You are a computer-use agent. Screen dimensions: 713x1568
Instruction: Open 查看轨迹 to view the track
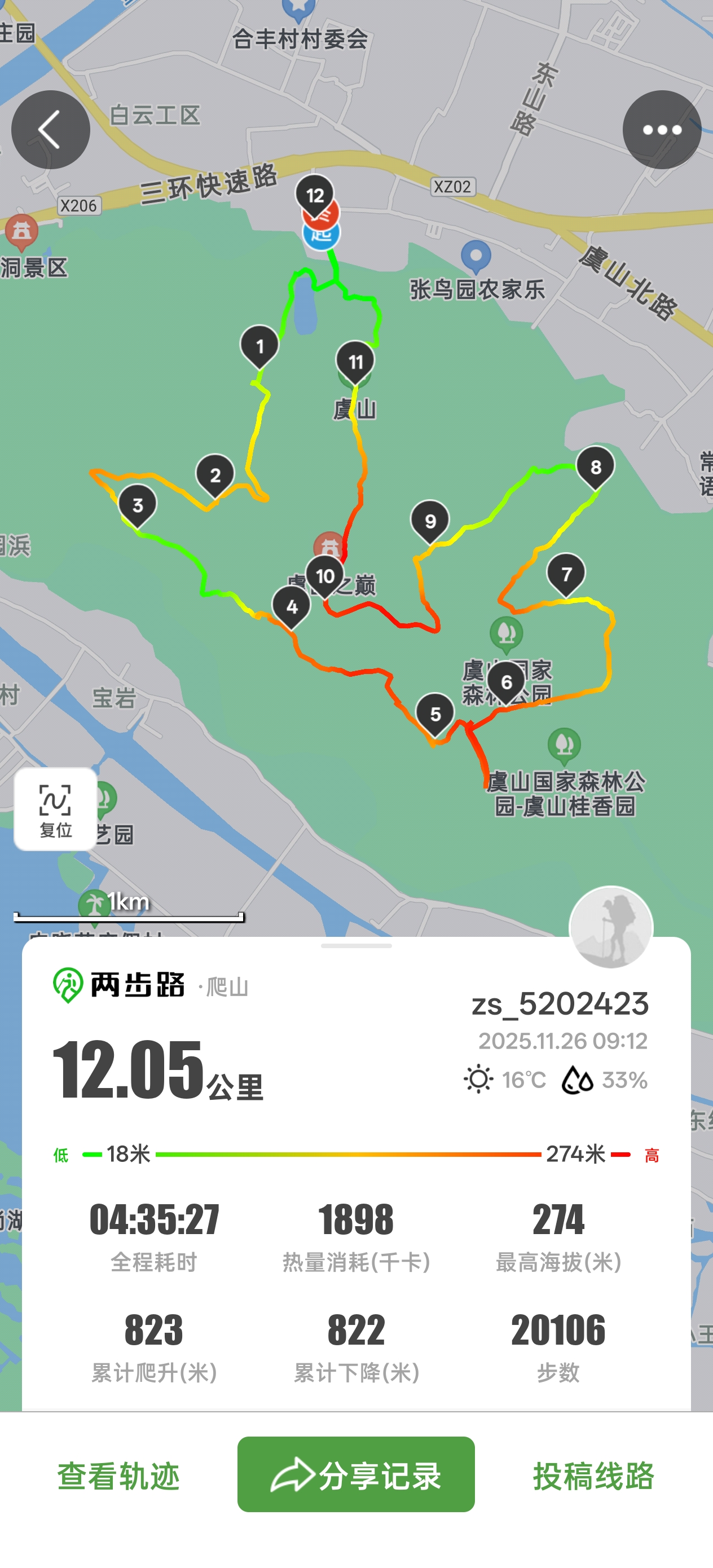(118, 1475)
